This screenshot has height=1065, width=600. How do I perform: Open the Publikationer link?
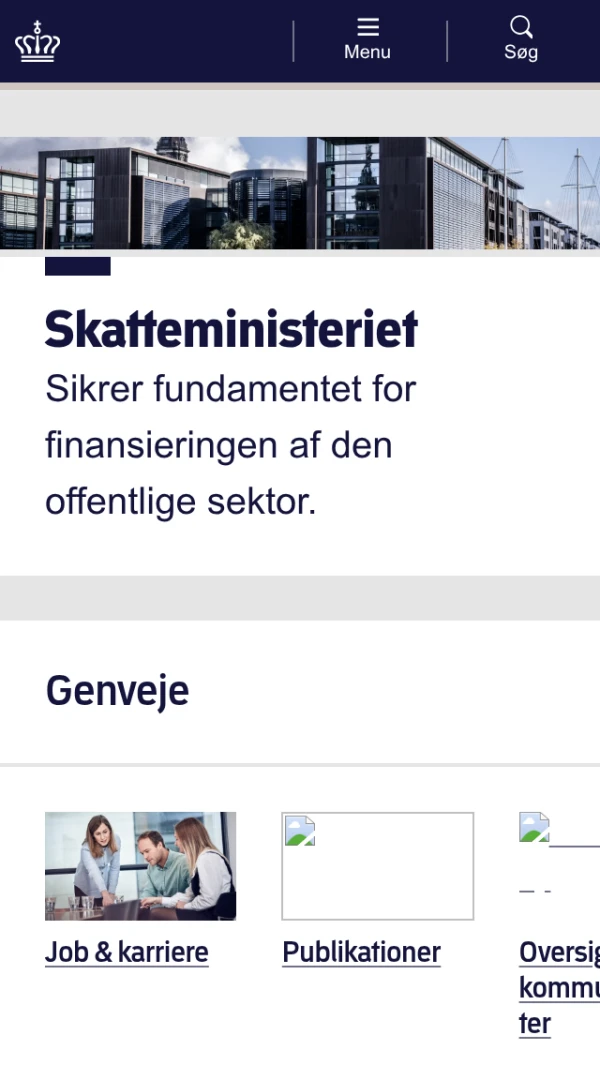(x=361, y=952)
